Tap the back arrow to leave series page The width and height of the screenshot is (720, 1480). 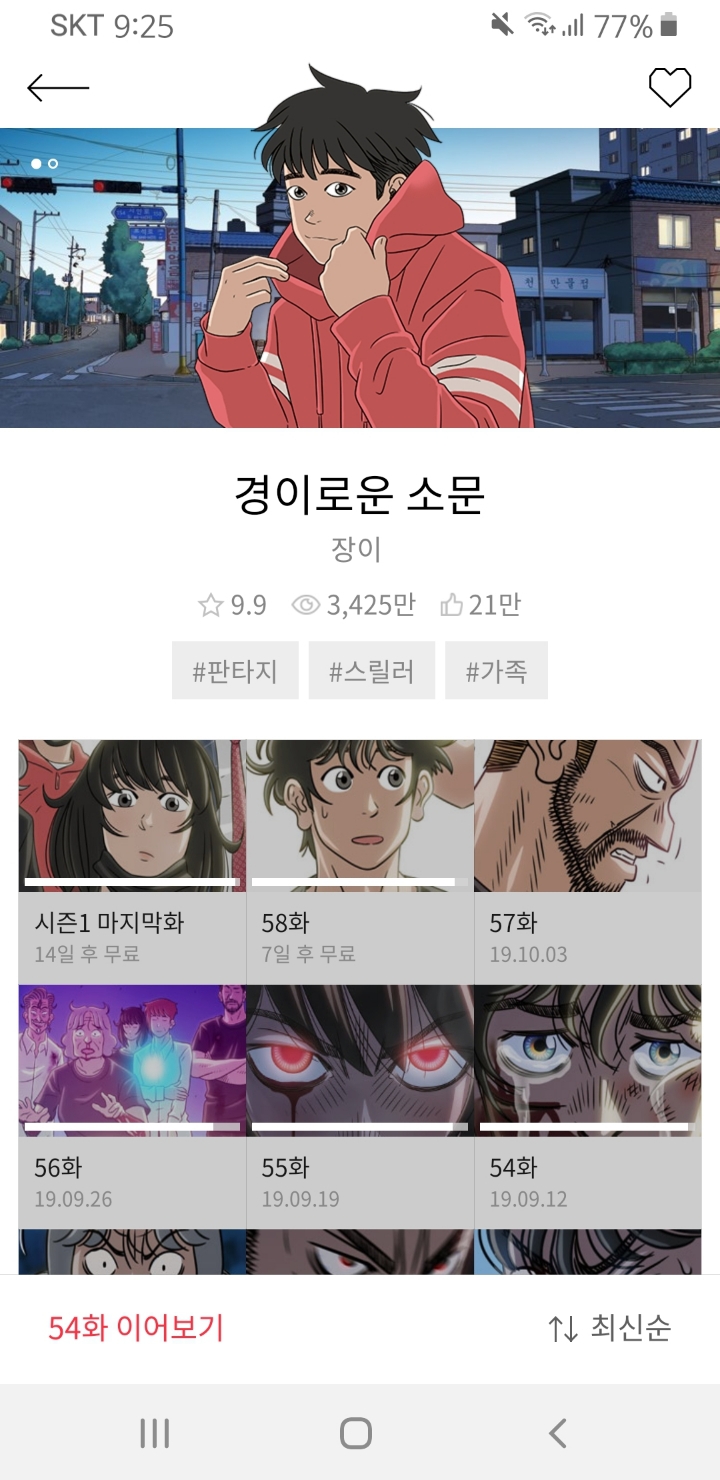(57, 86)
